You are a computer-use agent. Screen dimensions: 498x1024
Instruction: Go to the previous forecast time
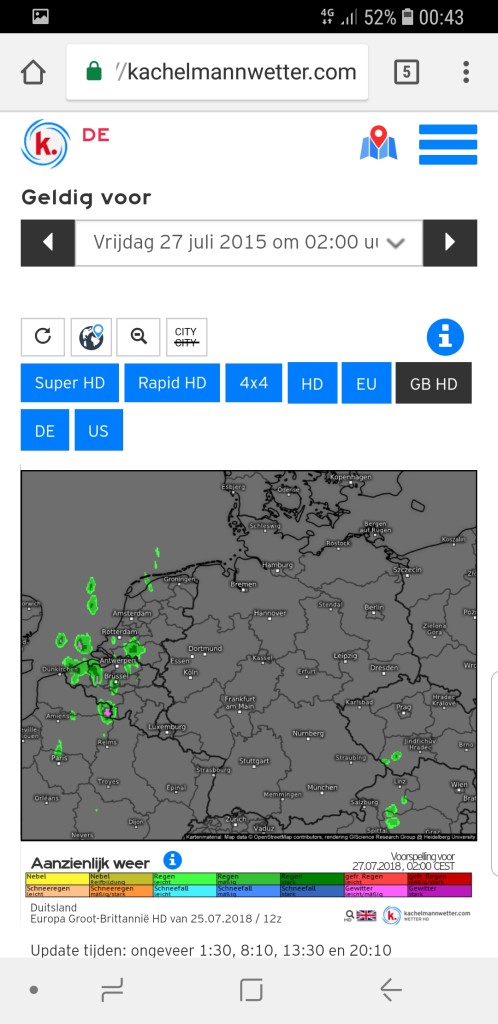tap(48, 243)
